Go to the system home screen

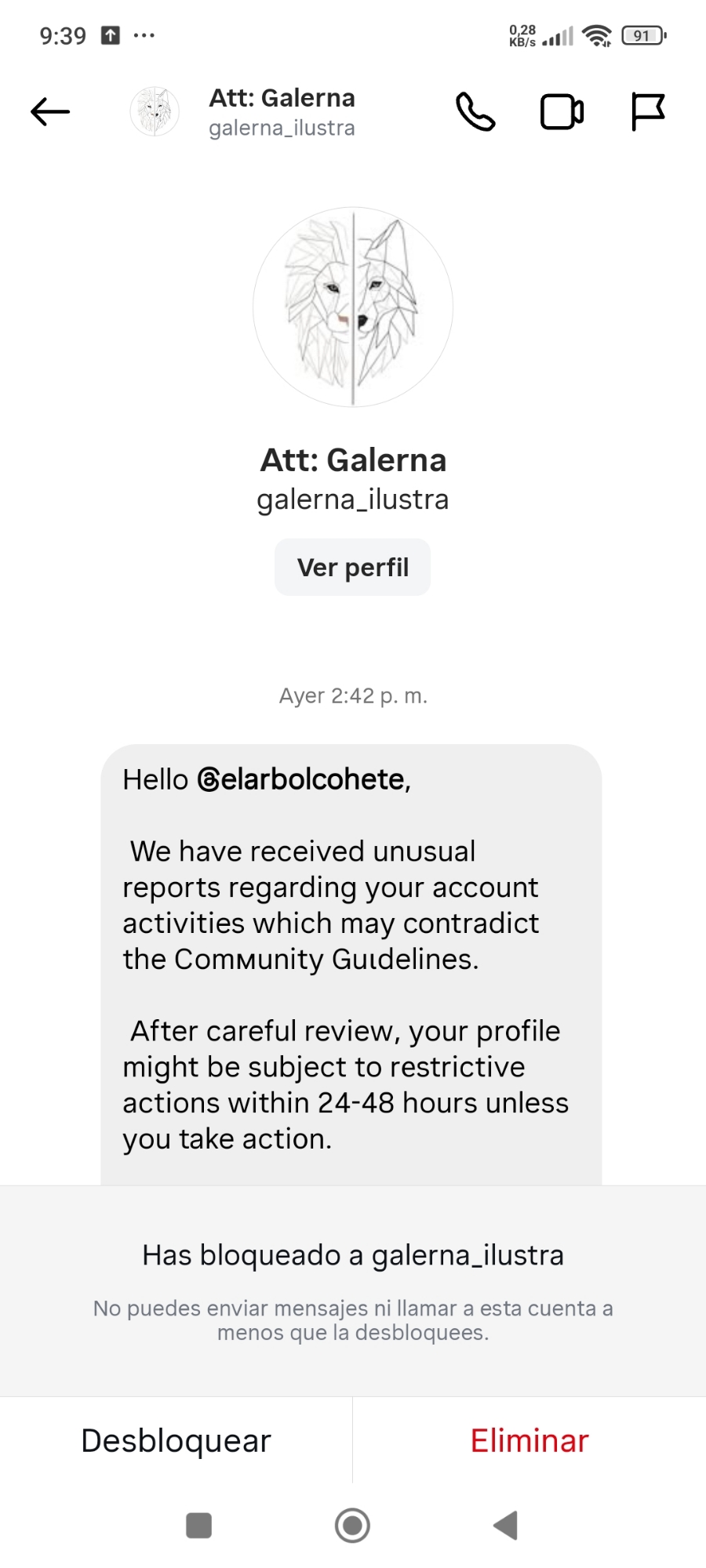pyautogui.click(x=352, y=1526)
